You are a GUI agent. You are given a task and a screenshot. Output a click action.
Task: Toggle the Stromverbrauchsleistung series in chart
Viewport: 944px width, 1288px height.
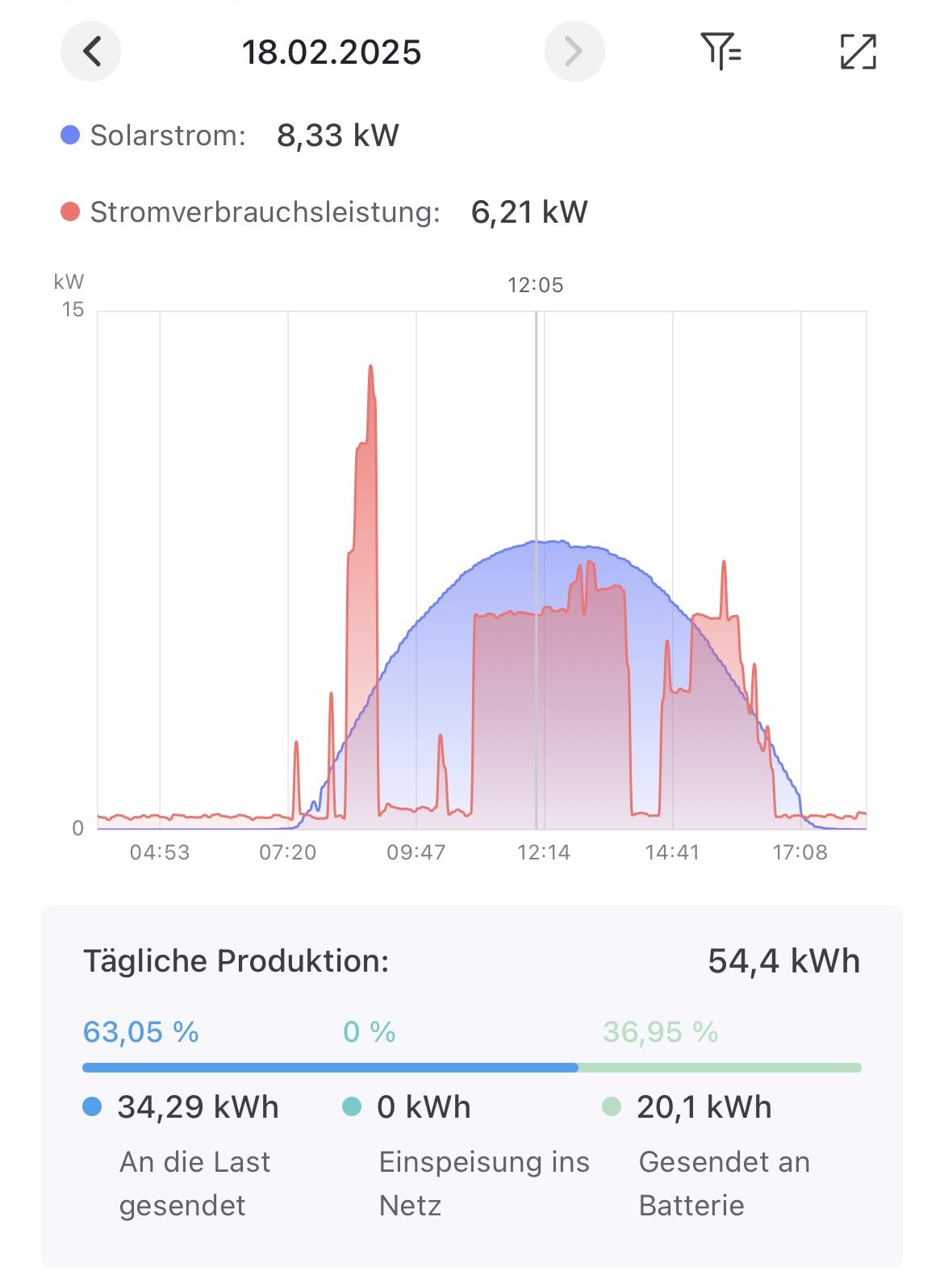[250, 212]
